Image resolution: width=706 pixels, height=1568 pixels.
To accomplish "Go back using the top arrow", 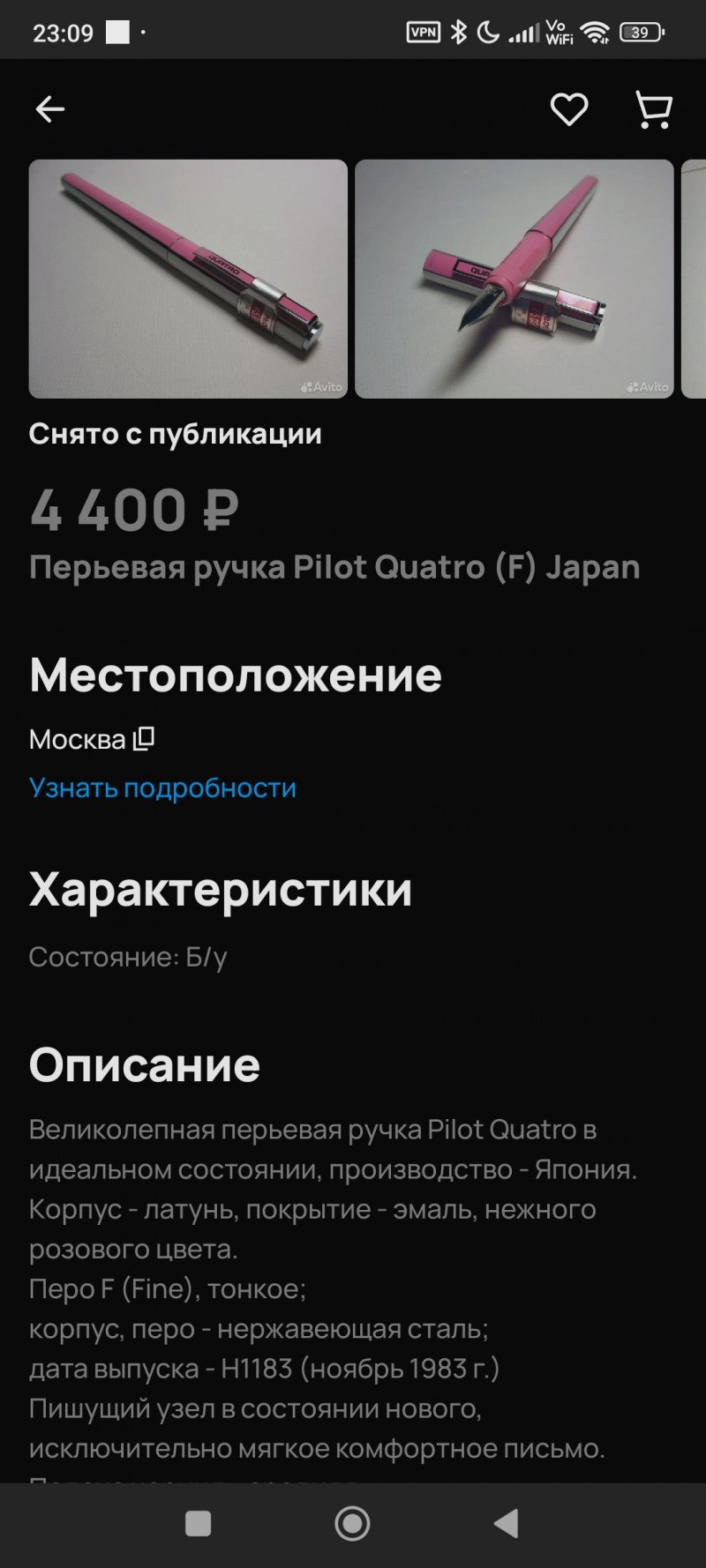I will 50,109.
